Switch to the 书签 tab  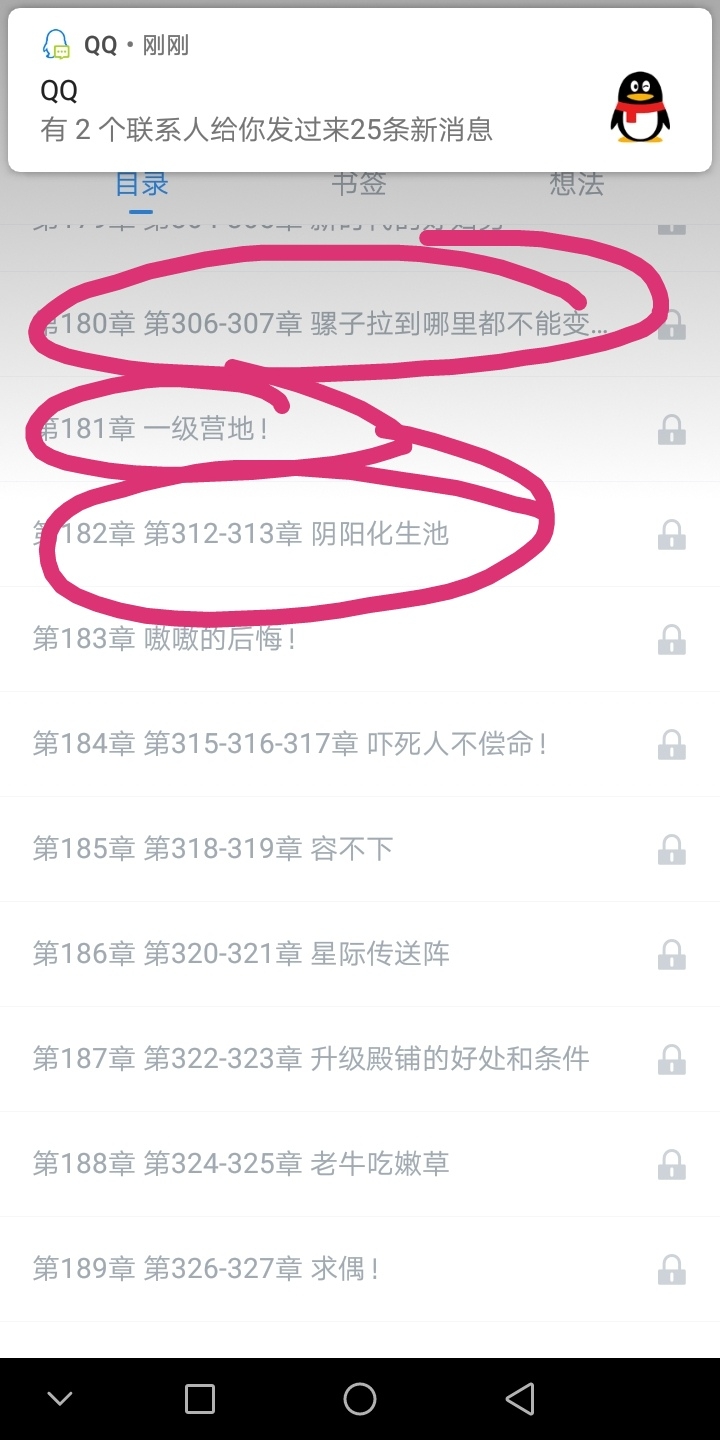(359, 184)
